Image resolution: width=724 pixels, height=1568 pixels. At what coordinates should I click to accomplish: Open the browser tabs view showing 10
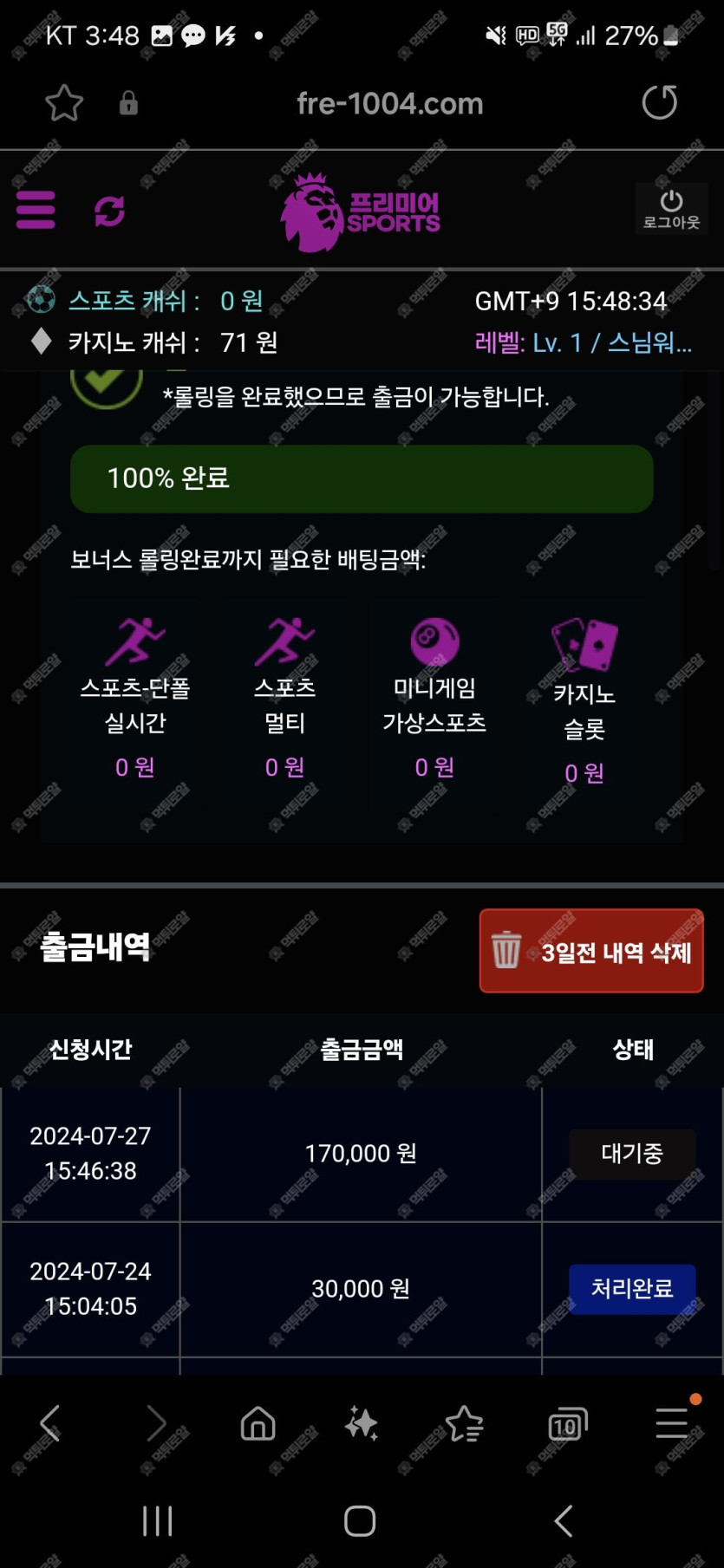tap(567, 1422)
